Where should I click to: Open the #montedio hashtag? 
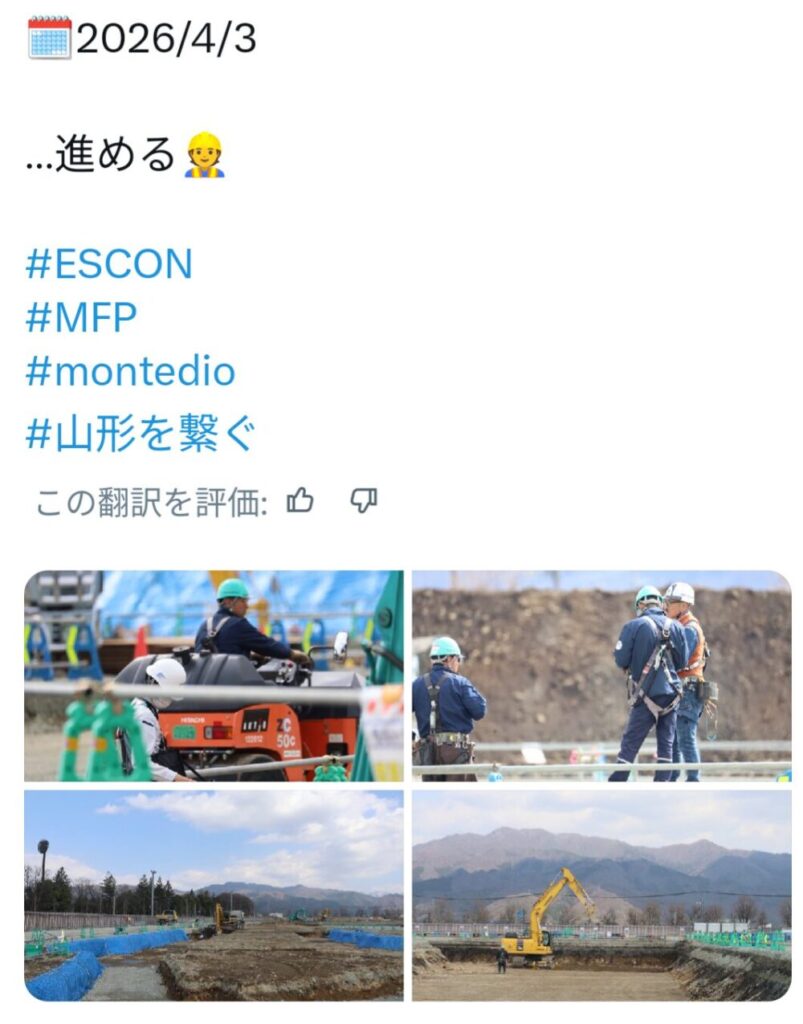(130, 372)
